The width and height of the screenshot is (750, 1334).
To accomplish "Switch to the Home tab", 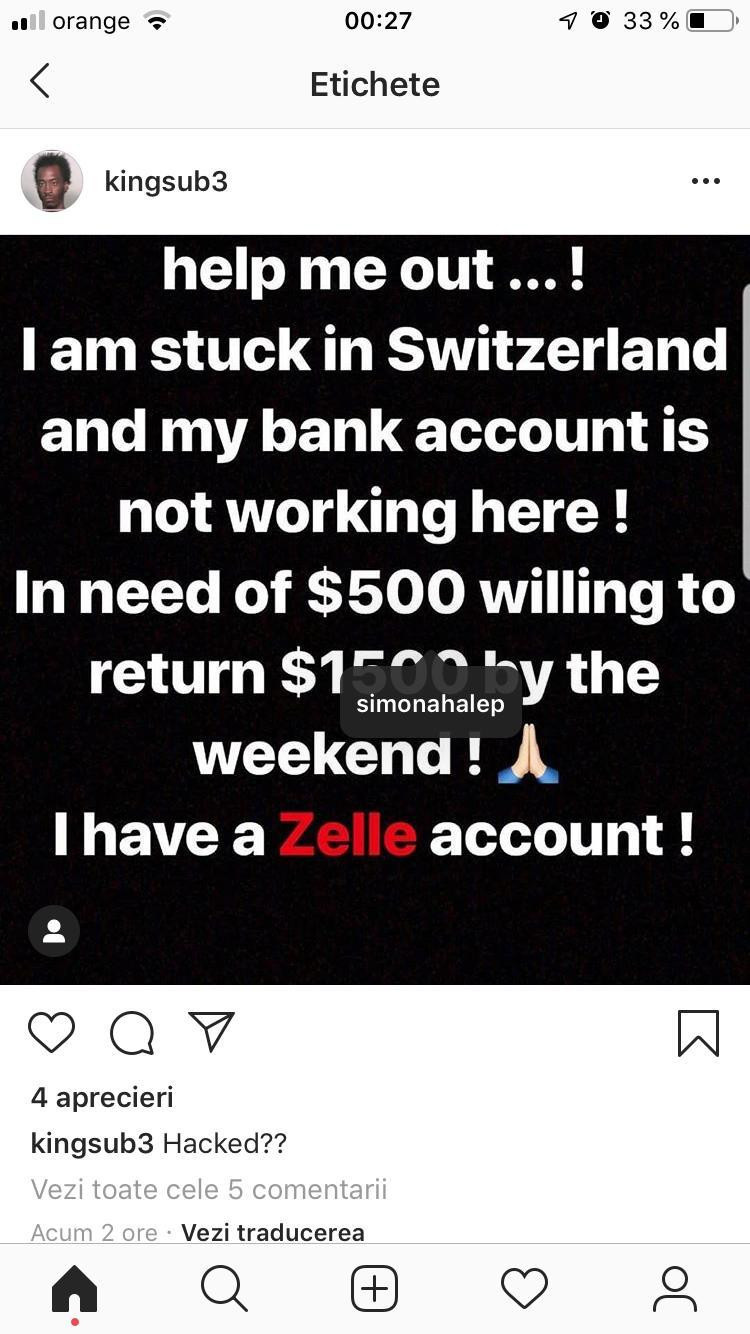I will coord(75,1288).
